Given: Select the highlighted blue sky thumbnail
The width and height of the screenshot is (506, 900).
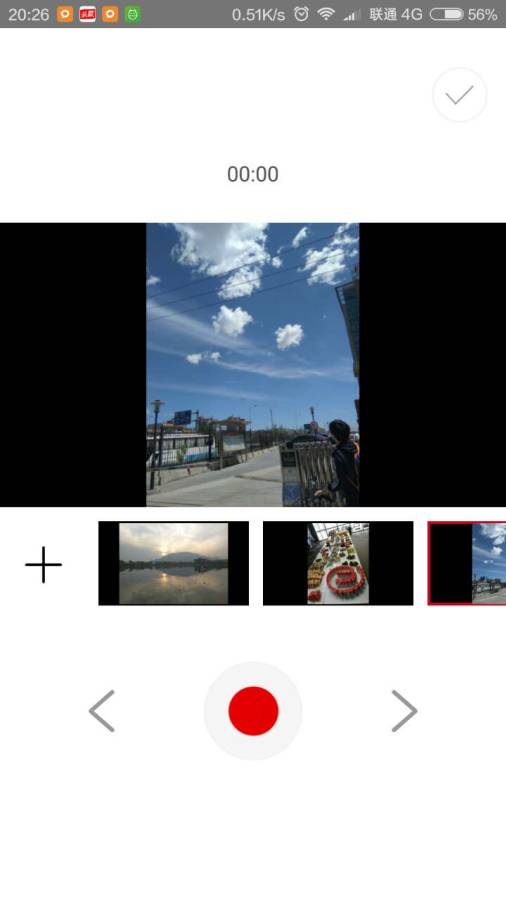Looking at the screenshot, I should point(467,563).
